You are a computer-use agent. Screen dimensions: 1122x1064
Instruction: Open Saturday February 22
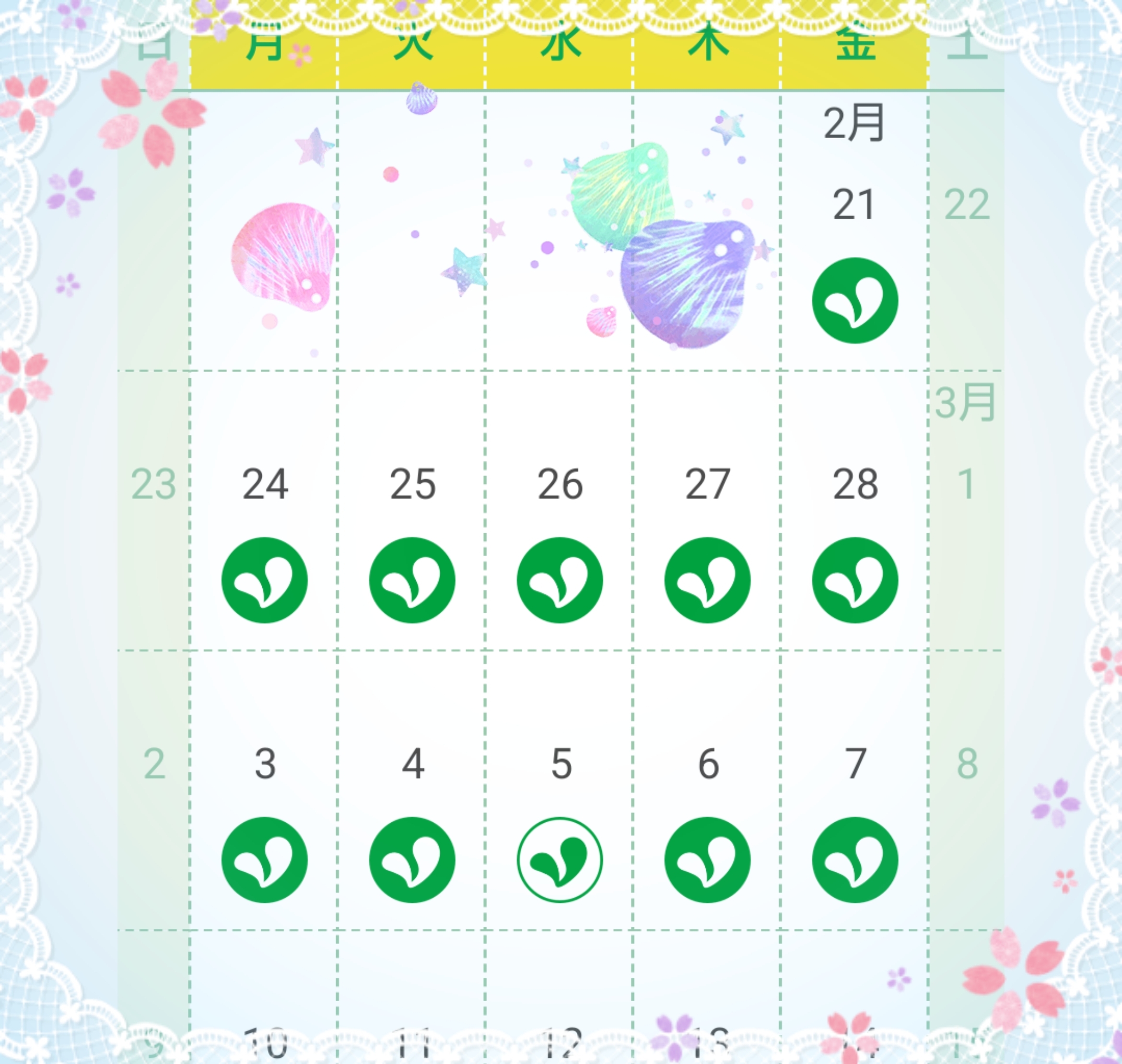[x=966, y=231]
